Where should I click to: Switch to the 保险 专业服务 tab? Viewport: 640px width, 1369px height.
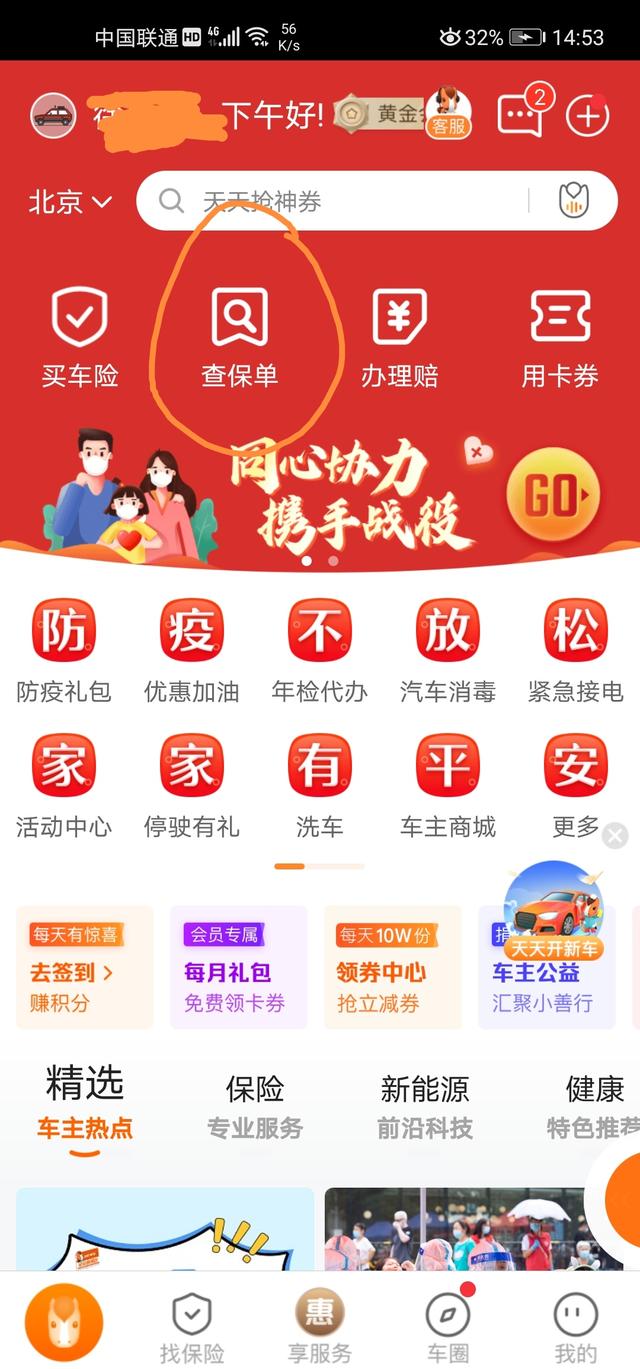pos(255,1106)
